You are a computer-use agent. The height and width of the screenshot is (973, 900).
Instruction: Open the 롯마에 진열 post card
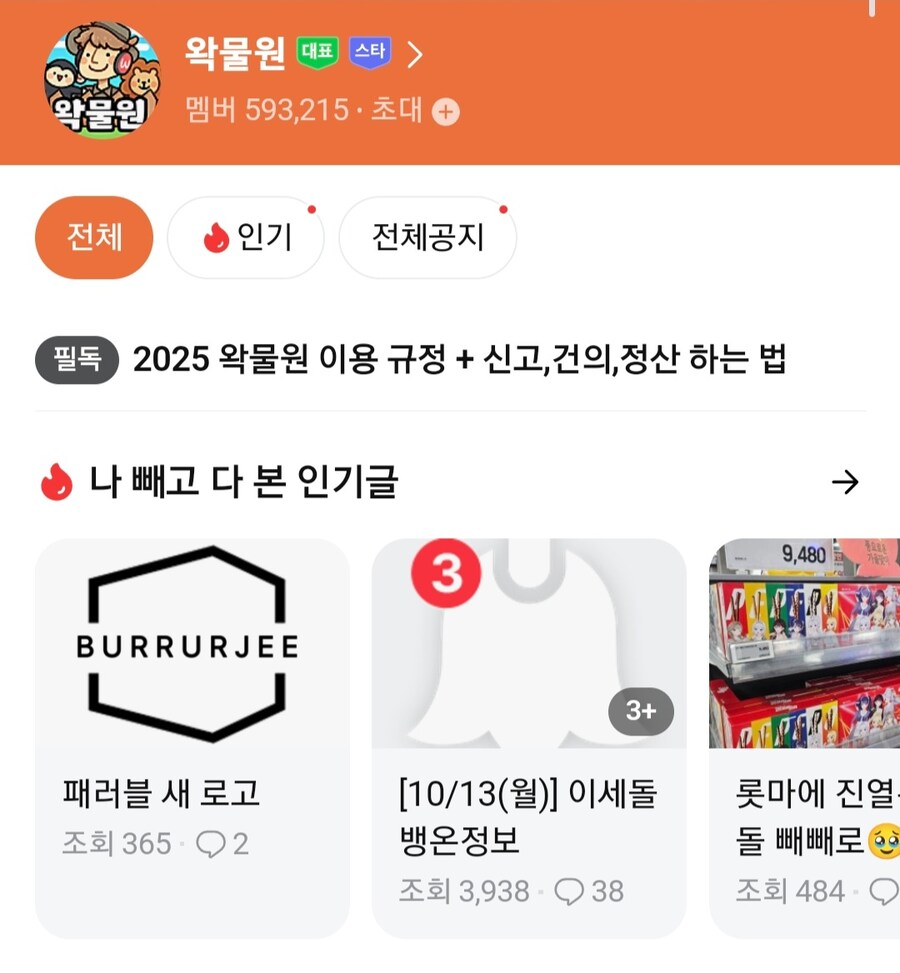[x=805, y=737]
